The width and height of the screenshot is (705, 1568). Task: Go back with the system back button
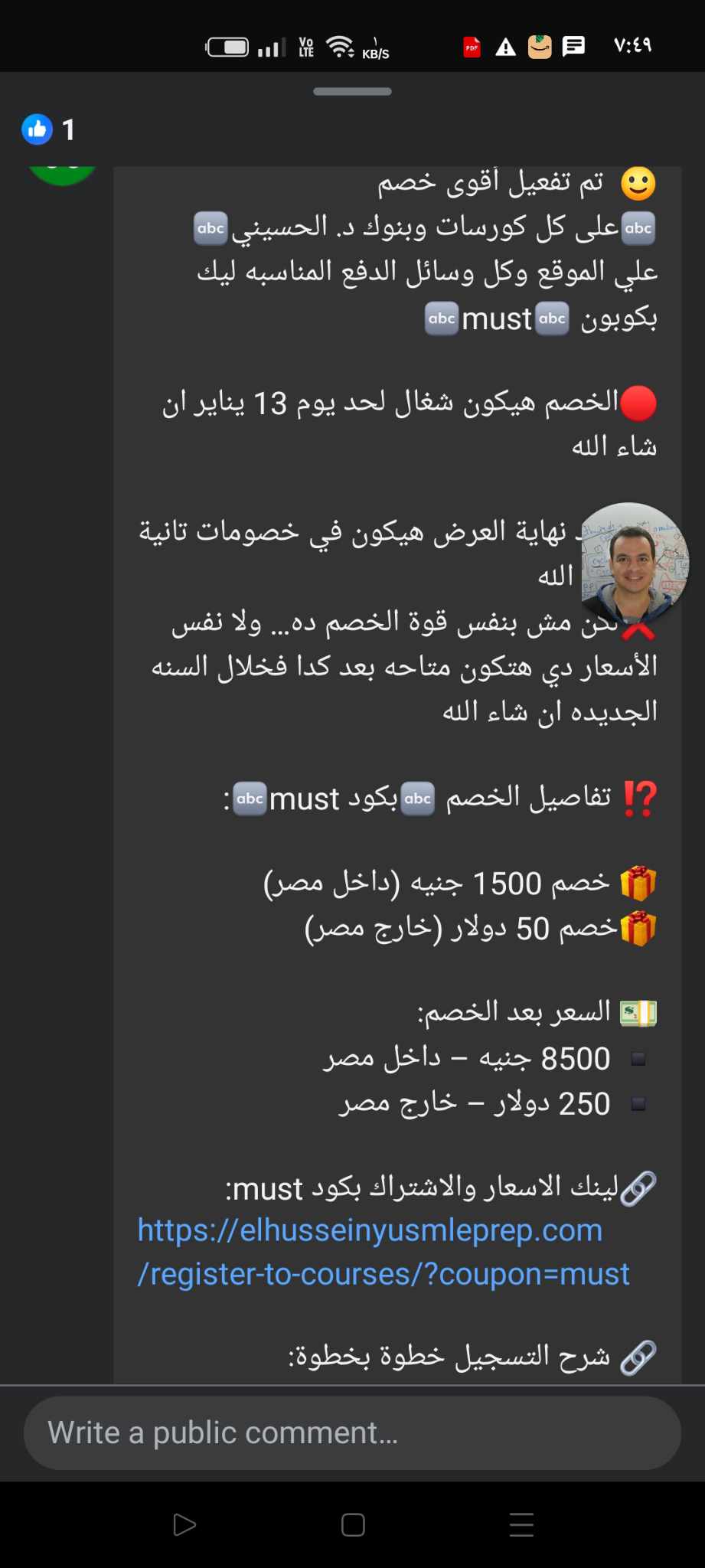pos(184,1524)
